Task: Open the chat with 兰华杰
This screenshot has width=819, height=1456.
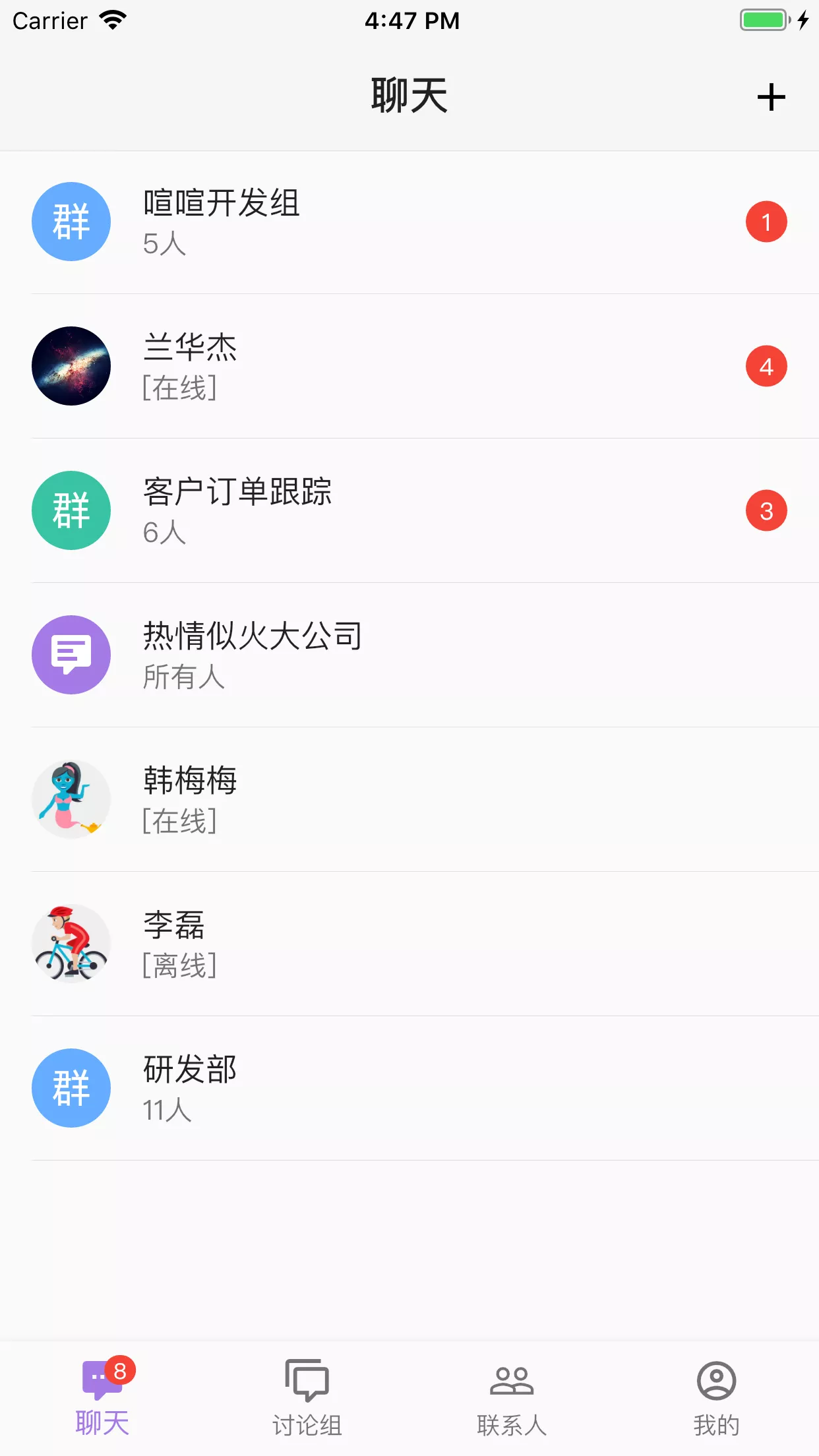Action: [x=409, y=367]
